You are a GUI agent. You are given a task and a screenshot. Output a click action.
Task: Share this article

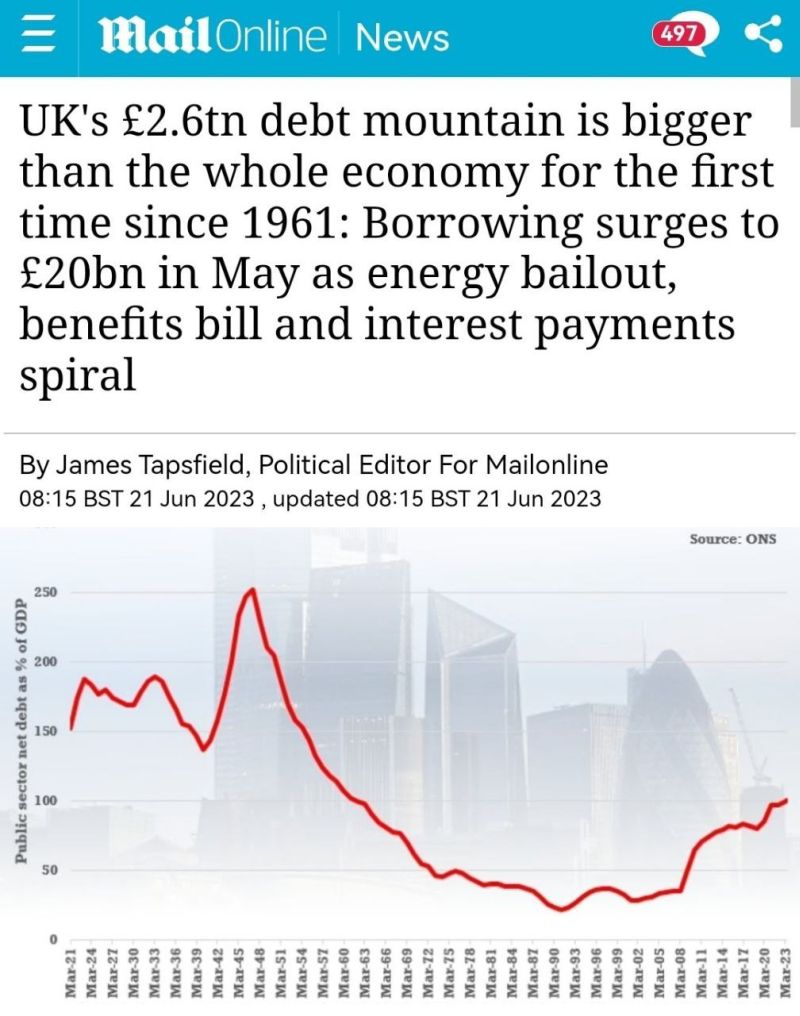[763, 36]
